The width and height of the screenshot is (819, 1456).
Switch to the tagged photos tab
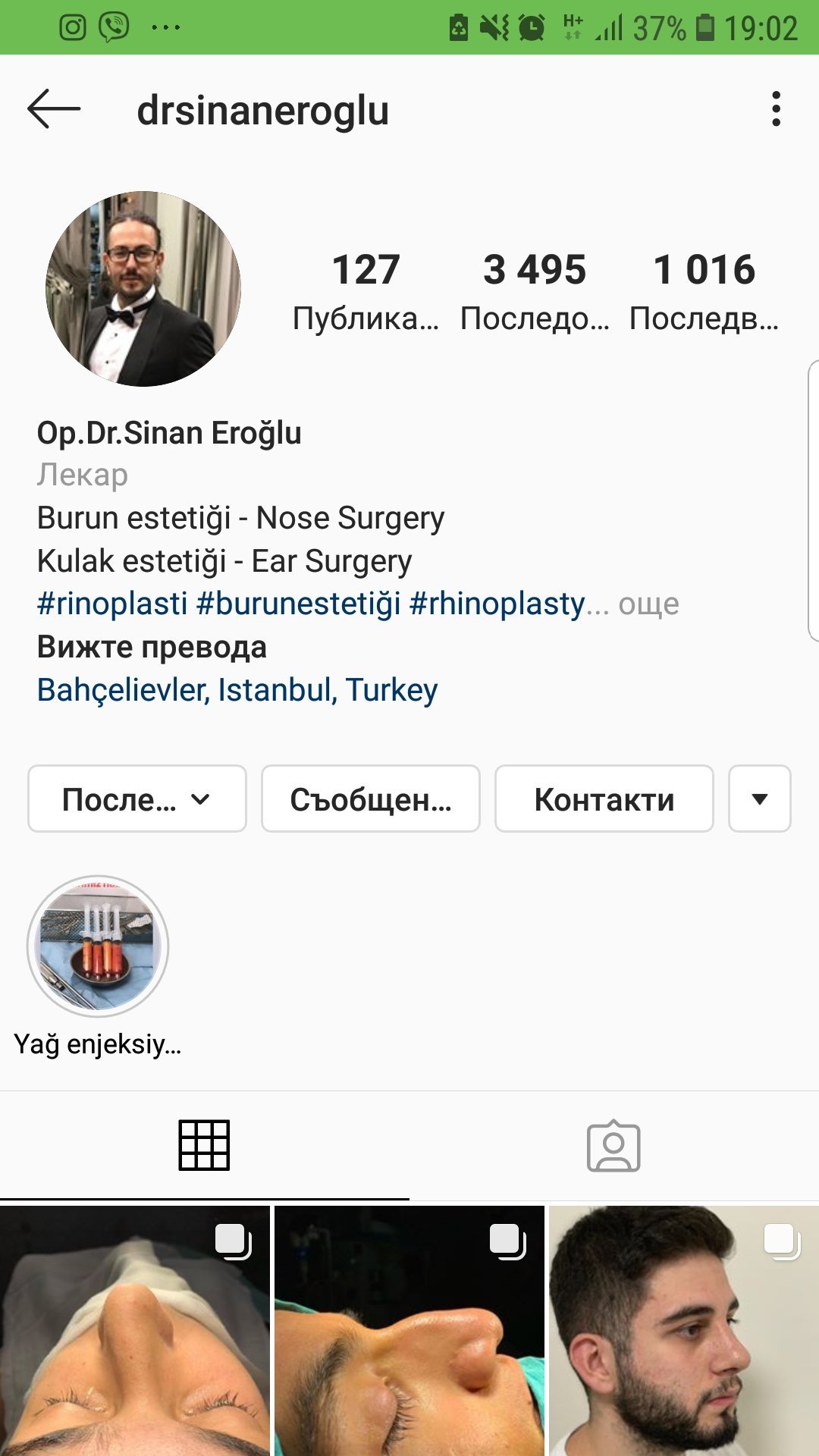tap(613, 1145)
